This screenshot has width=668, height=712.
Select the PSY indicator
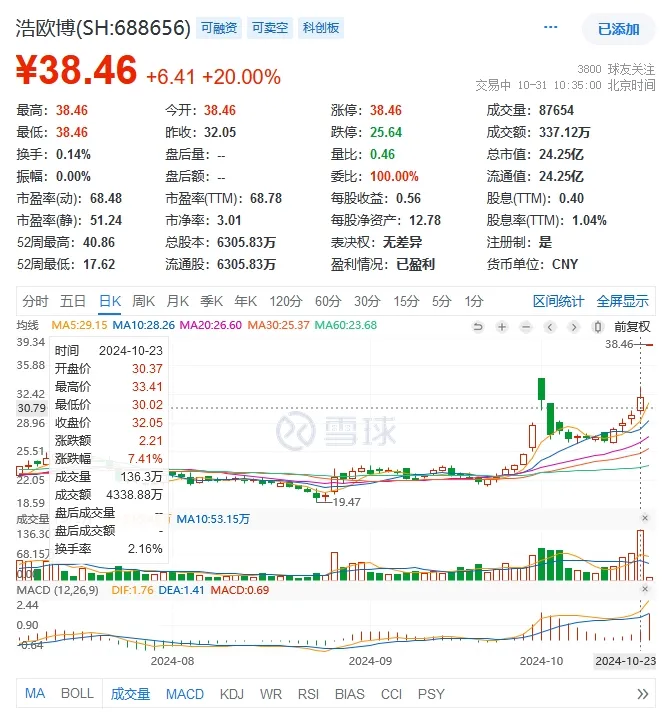click(431, 693)
